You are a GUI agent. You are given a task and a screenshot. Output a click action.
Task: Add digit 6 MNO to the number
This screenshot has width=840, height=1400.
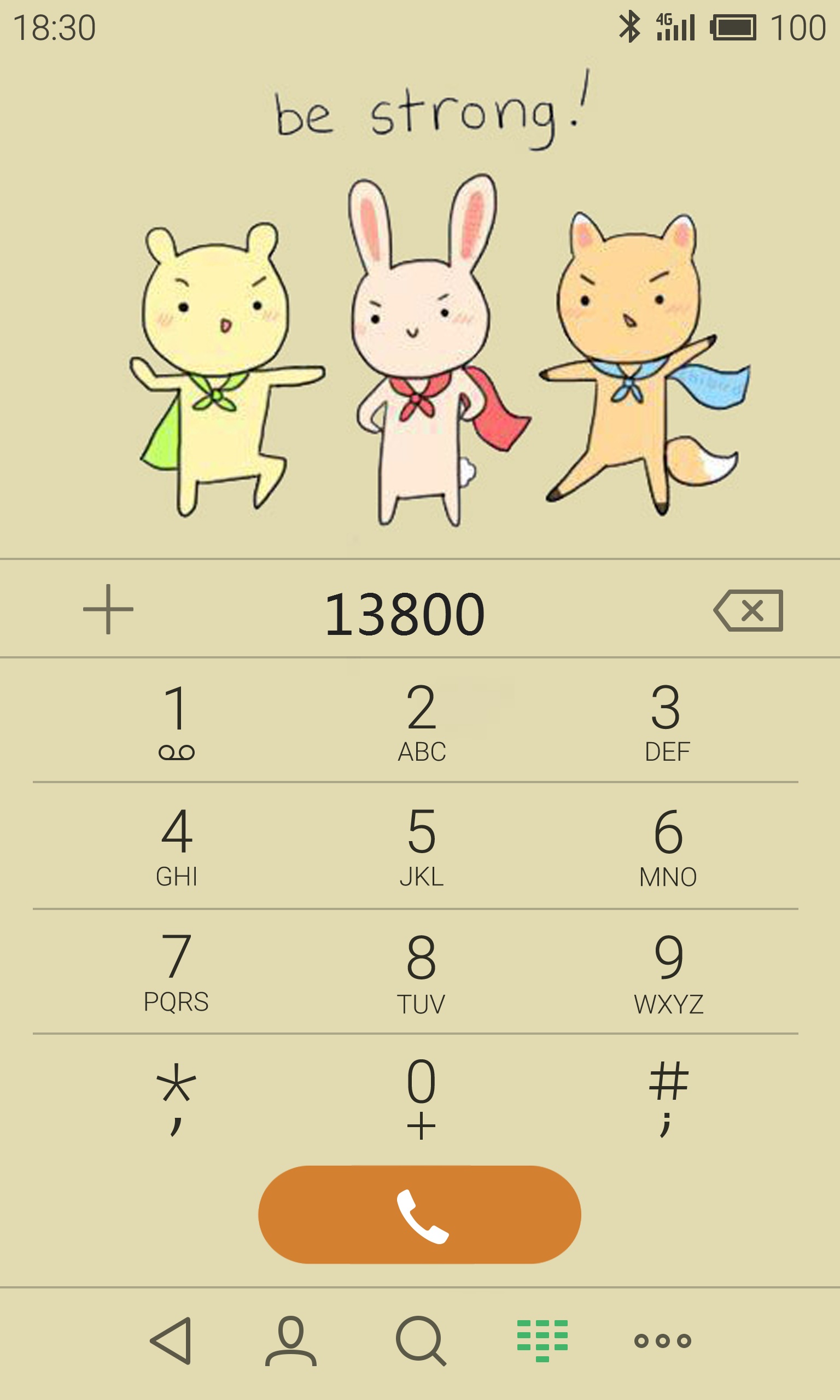tap(668, 846)
